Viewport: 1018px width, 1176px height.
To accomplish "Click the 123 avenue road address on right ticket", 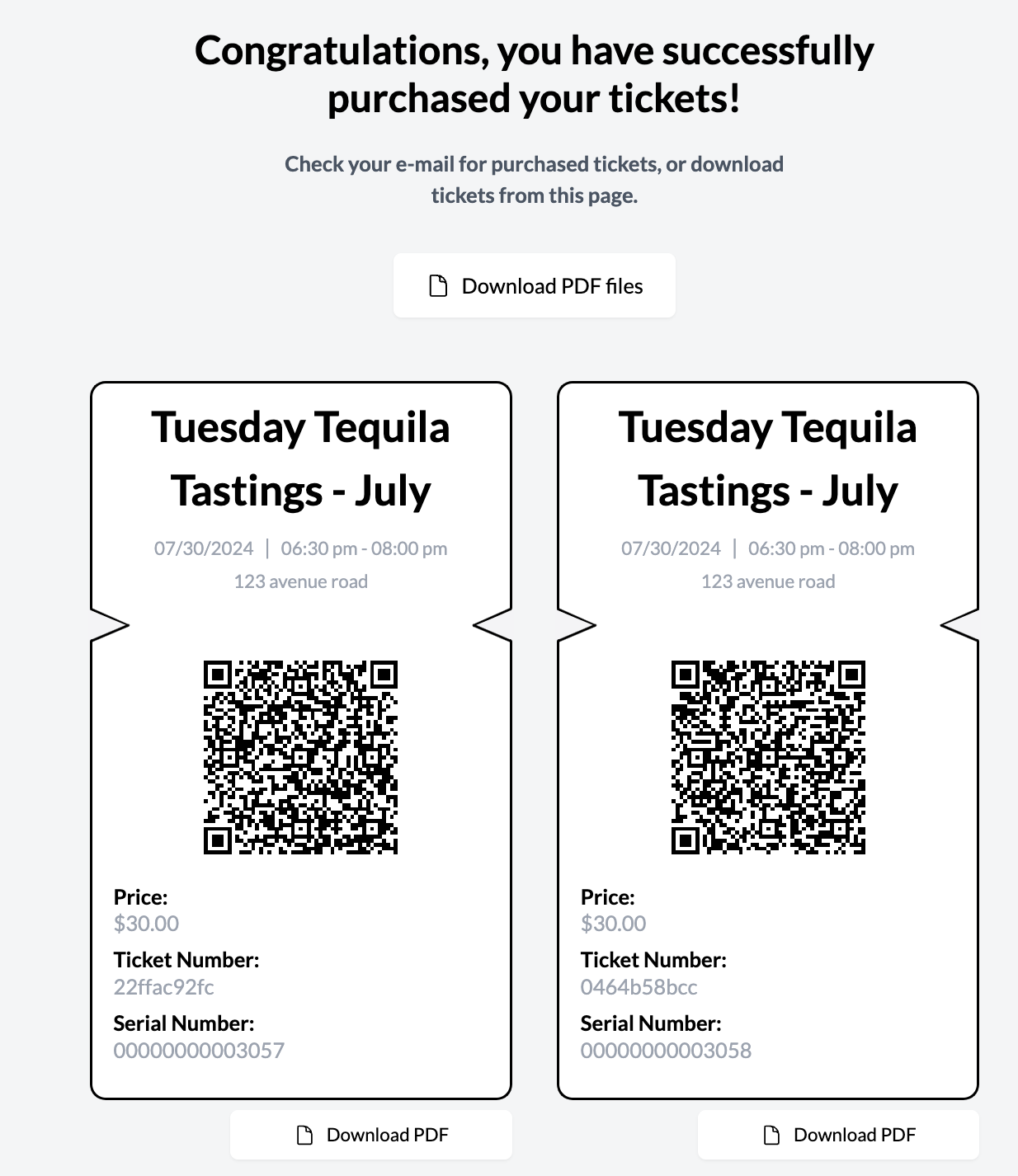I will [x=769, y=581].
